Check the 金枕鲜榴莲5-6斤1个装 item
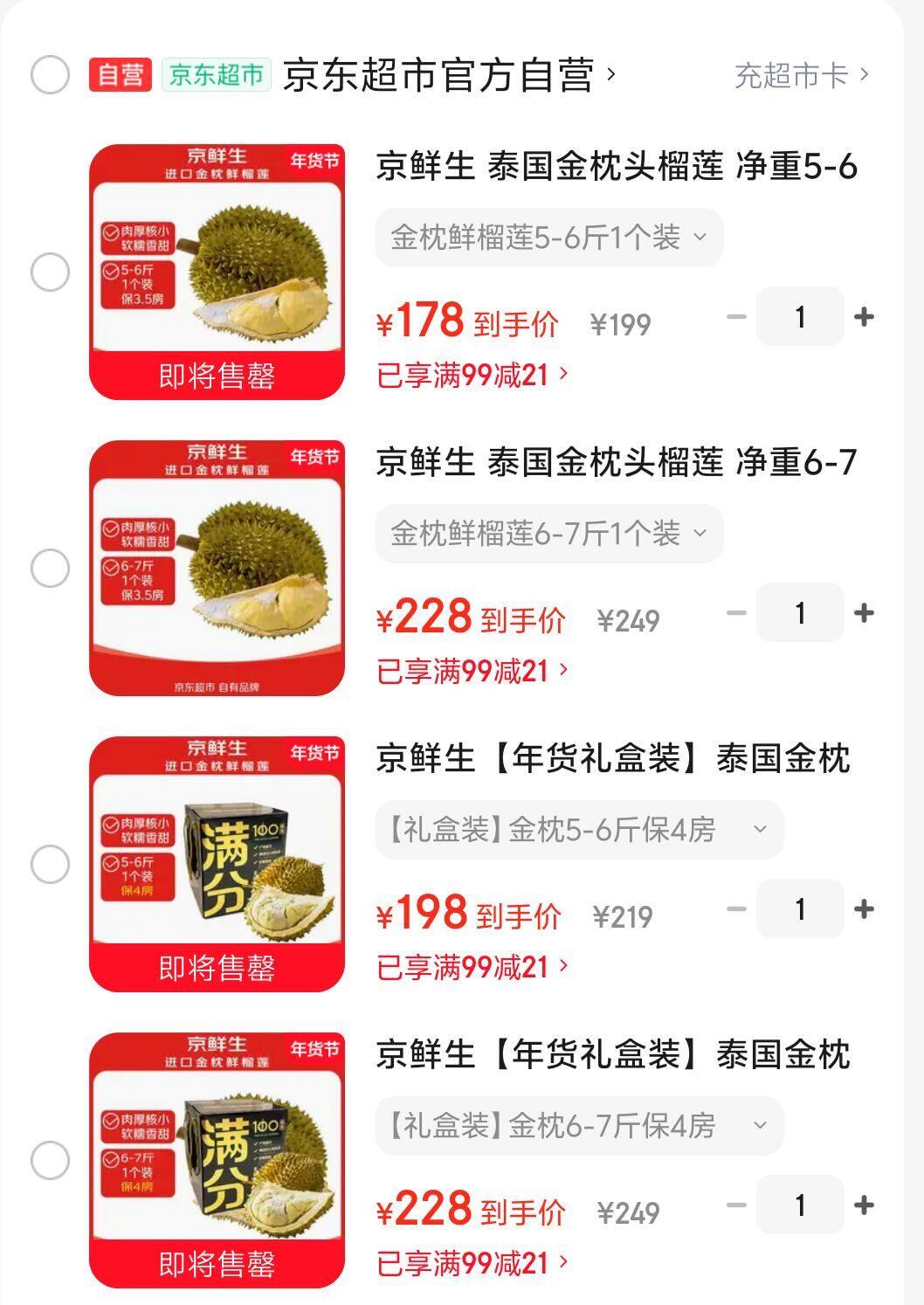 click(x=50, y=272)
